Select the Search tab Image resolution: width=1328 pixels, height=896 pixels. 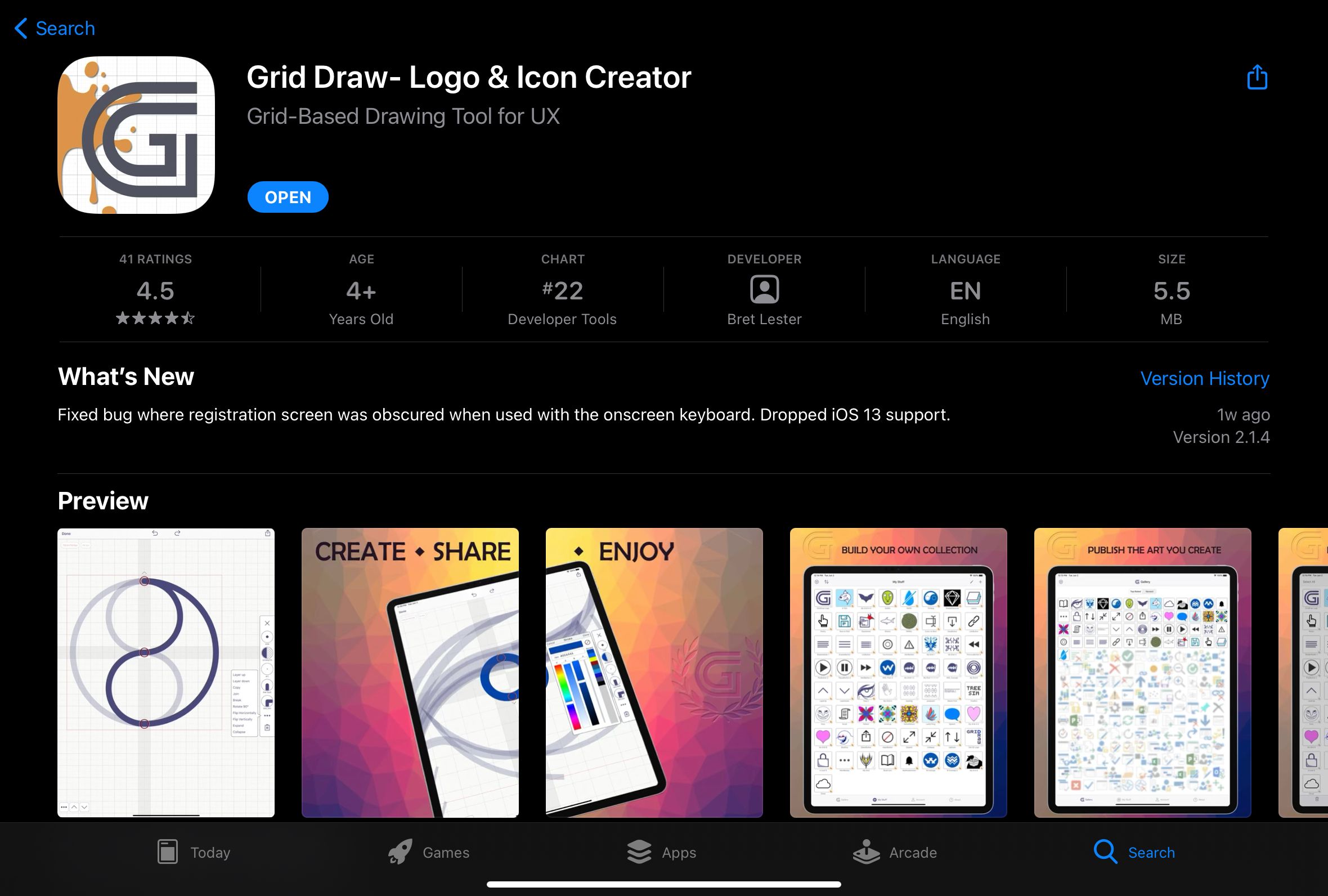pos(1134,852)
